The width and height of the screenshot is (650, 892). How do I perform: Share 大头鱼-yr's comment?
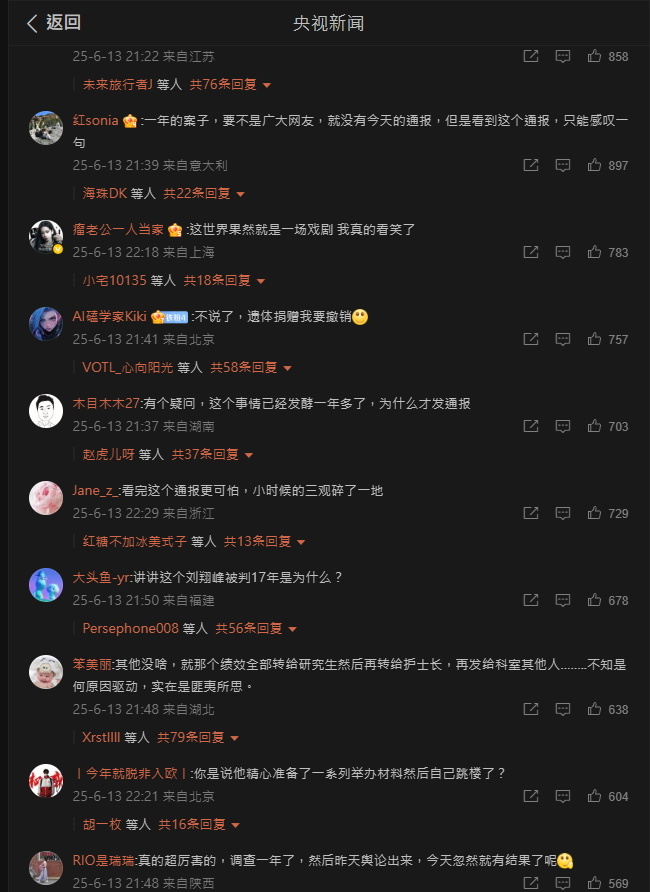(531, 601)
